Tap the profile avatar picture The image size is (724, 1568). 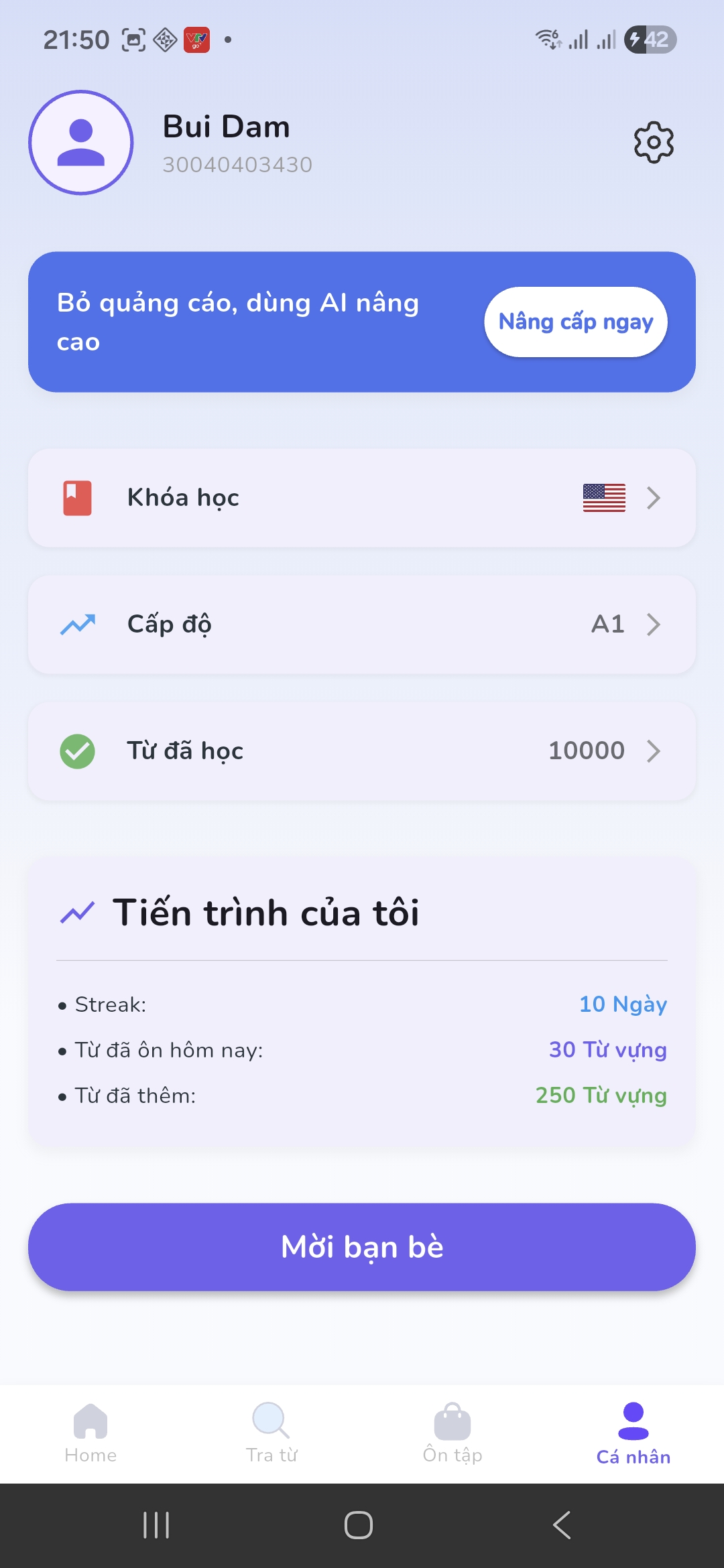[x=81, y=143]
